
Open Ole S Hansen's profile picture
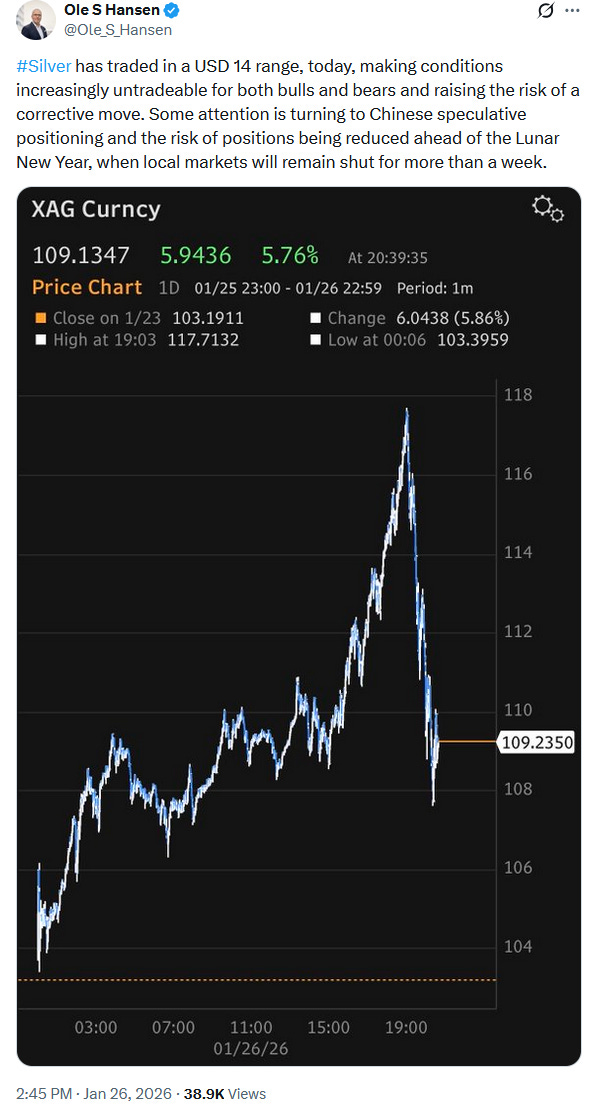pyautogui.click(x=35, y=19)
